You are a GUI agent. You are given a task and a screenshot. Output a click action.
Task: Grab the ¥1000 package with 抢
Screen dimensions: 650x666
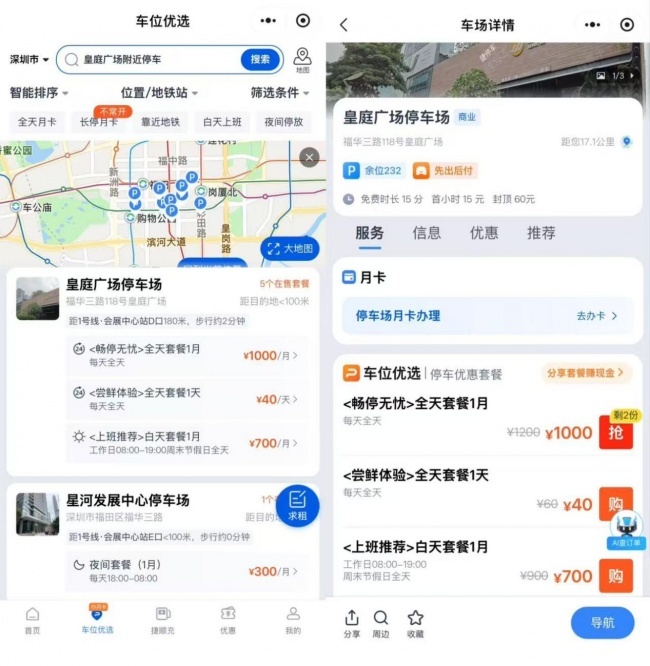click(x=616, y=432)
